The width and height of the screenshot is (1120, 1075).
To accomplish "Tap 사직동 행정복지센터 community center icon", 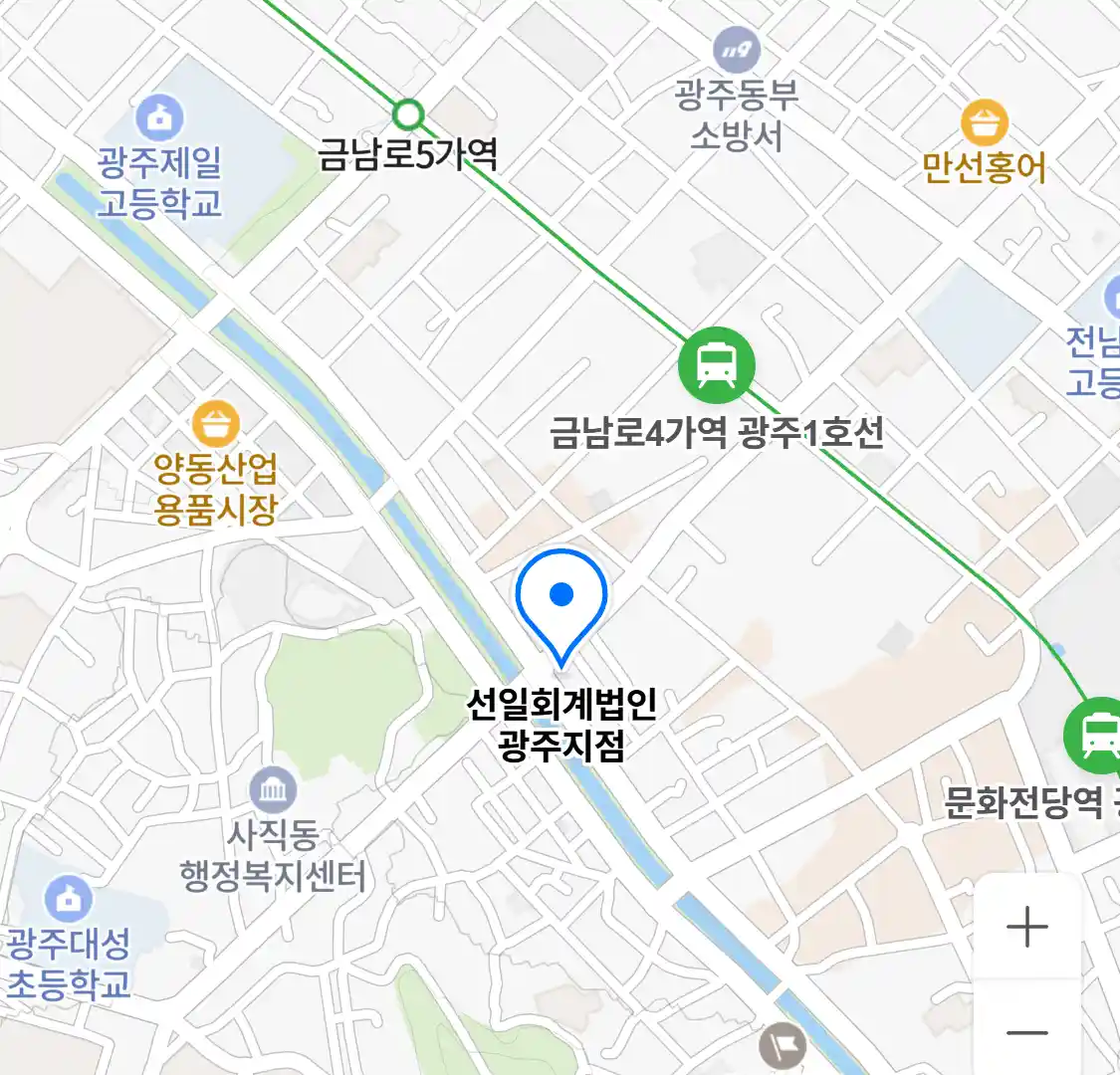I will click(x=272, y=791).
